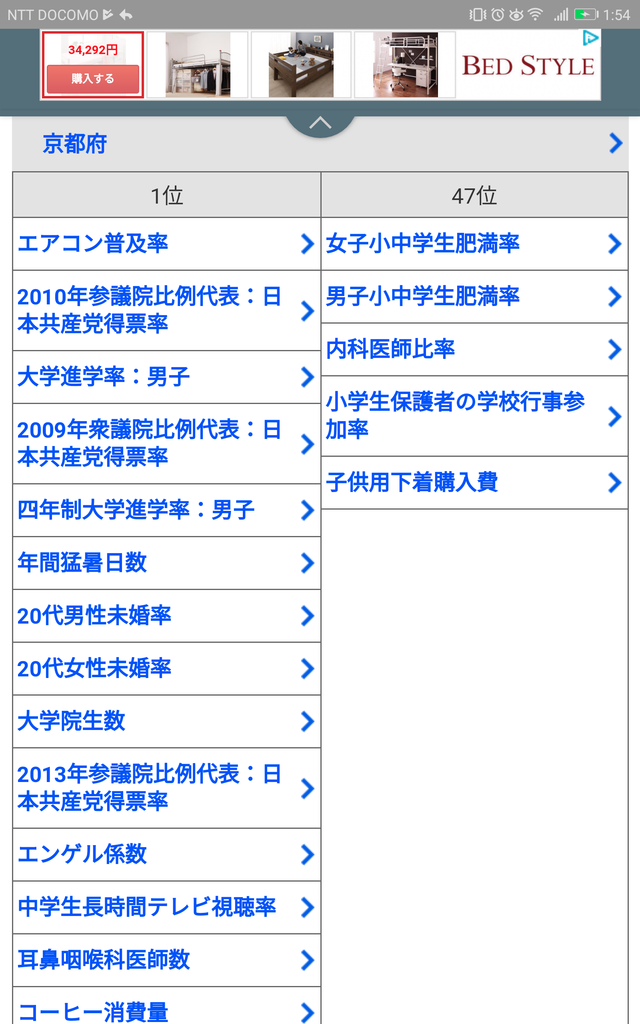Open 20代男性未婚率 ranking

pyautogui.click(x=167, y=616)
